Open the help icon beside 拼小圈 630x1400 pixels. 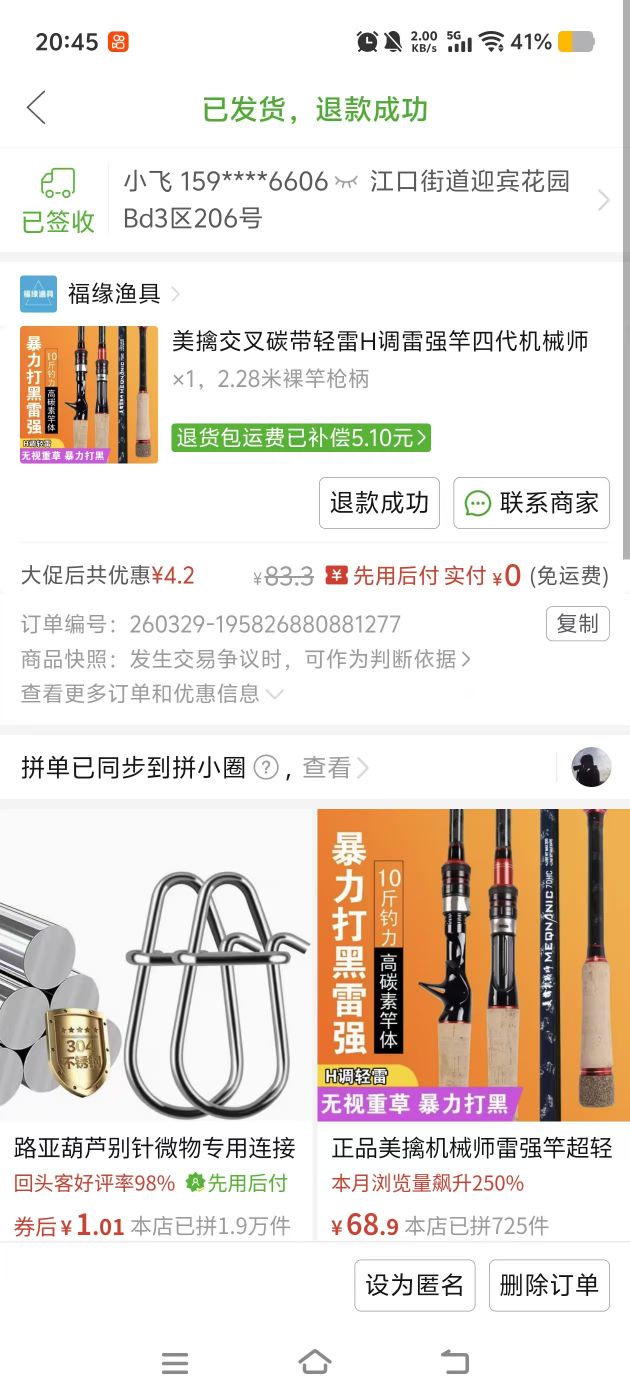coord(265,767)
